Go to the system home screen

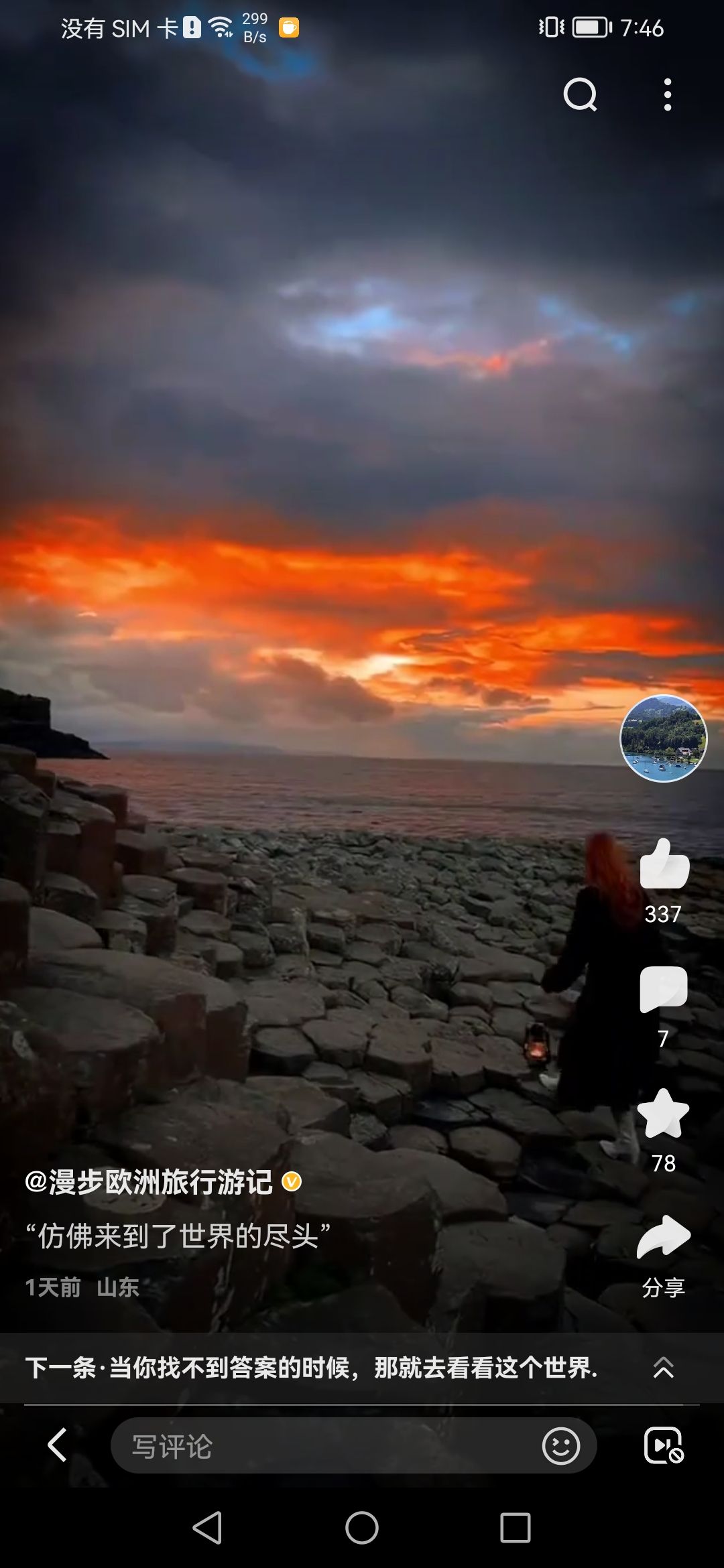pyautogui.click(x=362, y=1528)
